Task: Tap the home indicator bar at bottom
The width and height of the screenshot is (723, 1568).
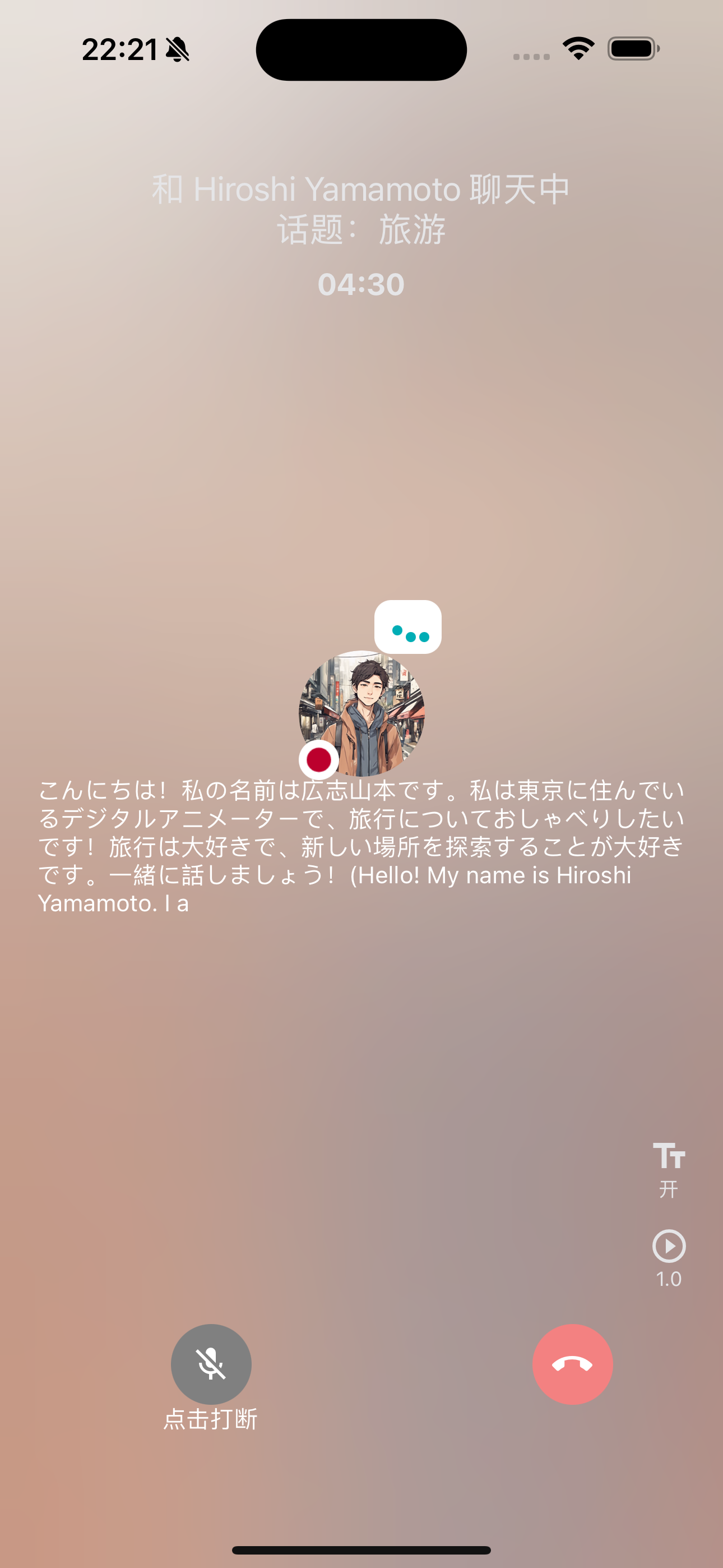Action: tap(361, 1549)
